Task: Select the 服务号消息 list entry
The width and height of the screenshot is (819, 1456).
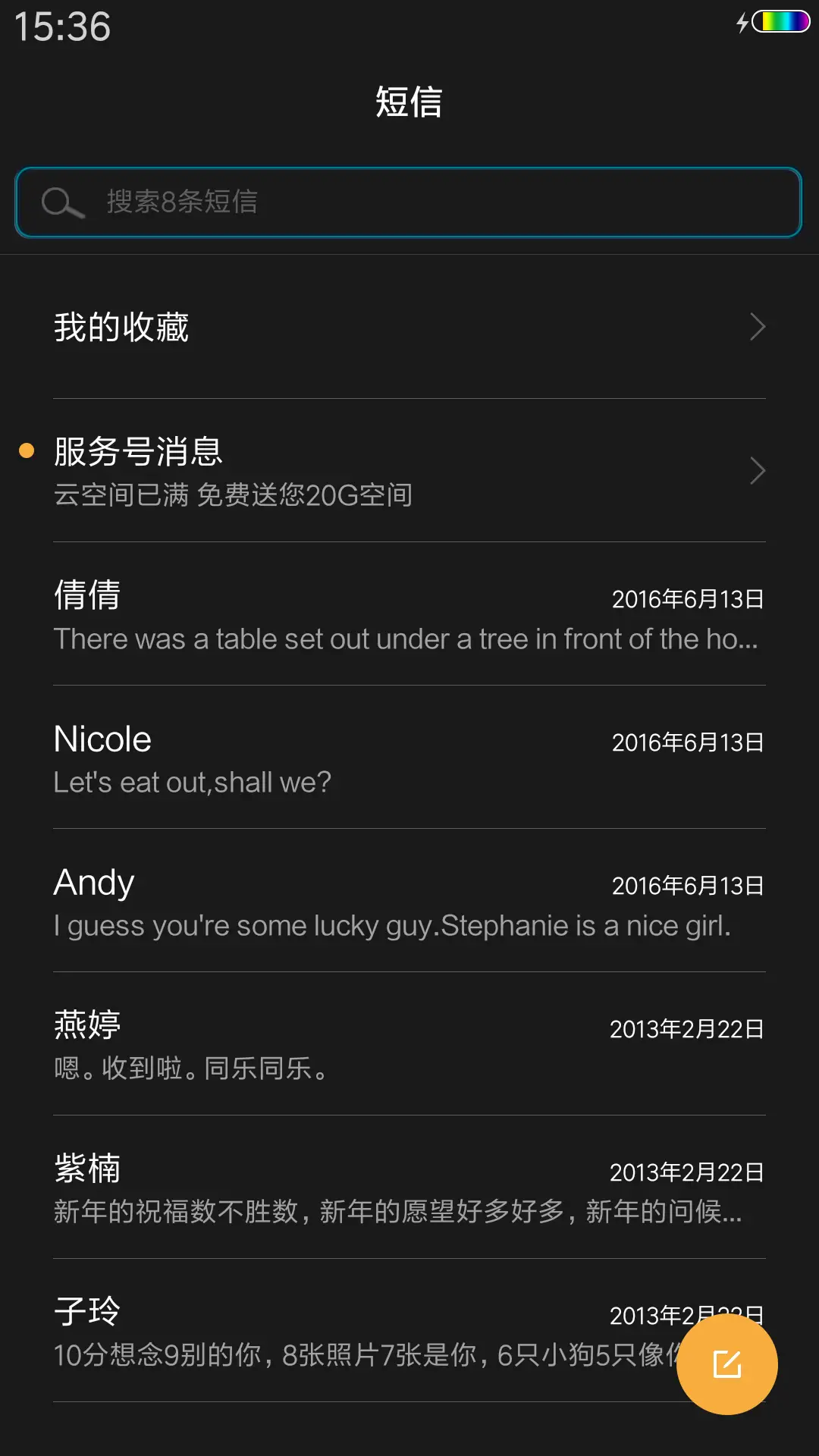Action: coord(303,470)
